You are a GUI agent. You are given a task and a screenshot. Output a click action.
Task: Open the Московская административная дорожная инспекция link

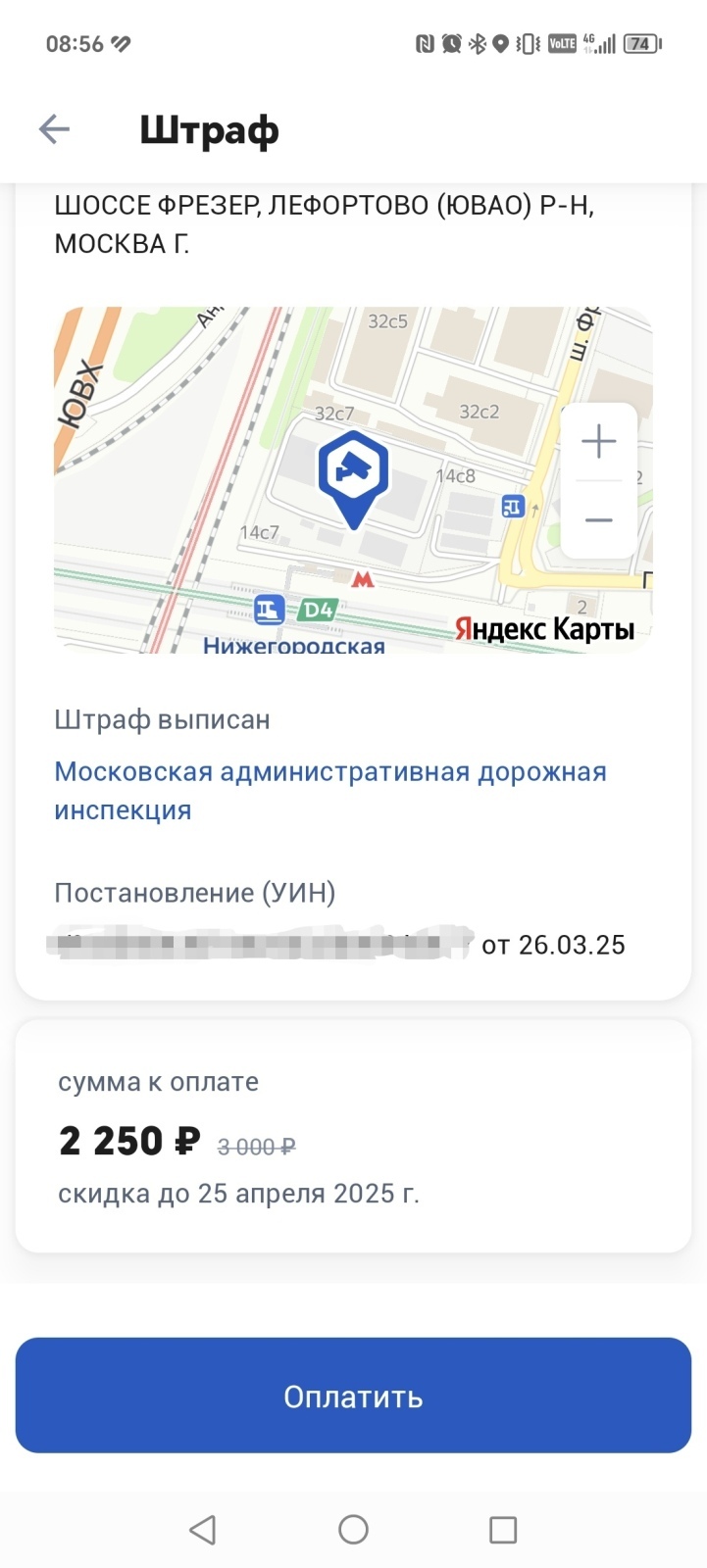coord(329,790)
